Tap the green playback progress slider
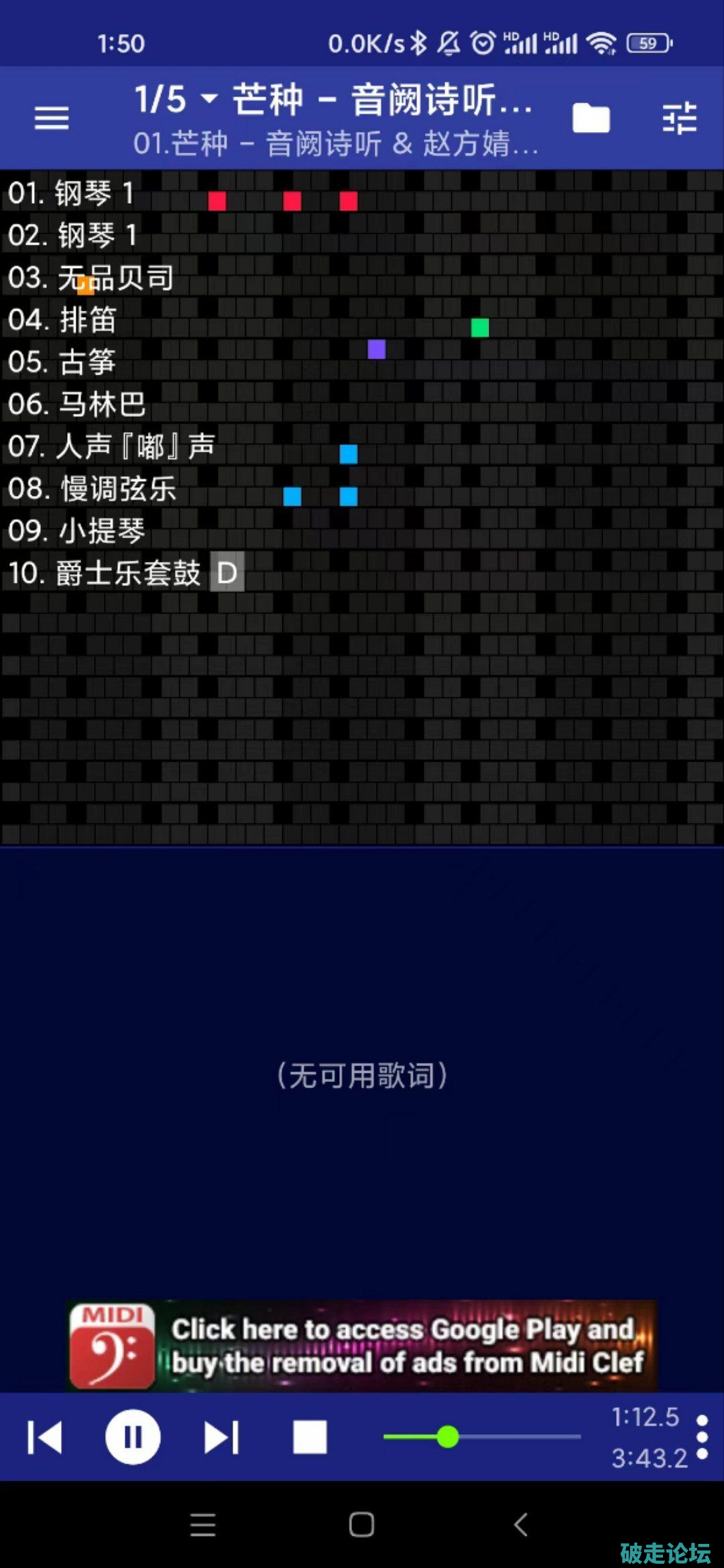 (447, 1437)
